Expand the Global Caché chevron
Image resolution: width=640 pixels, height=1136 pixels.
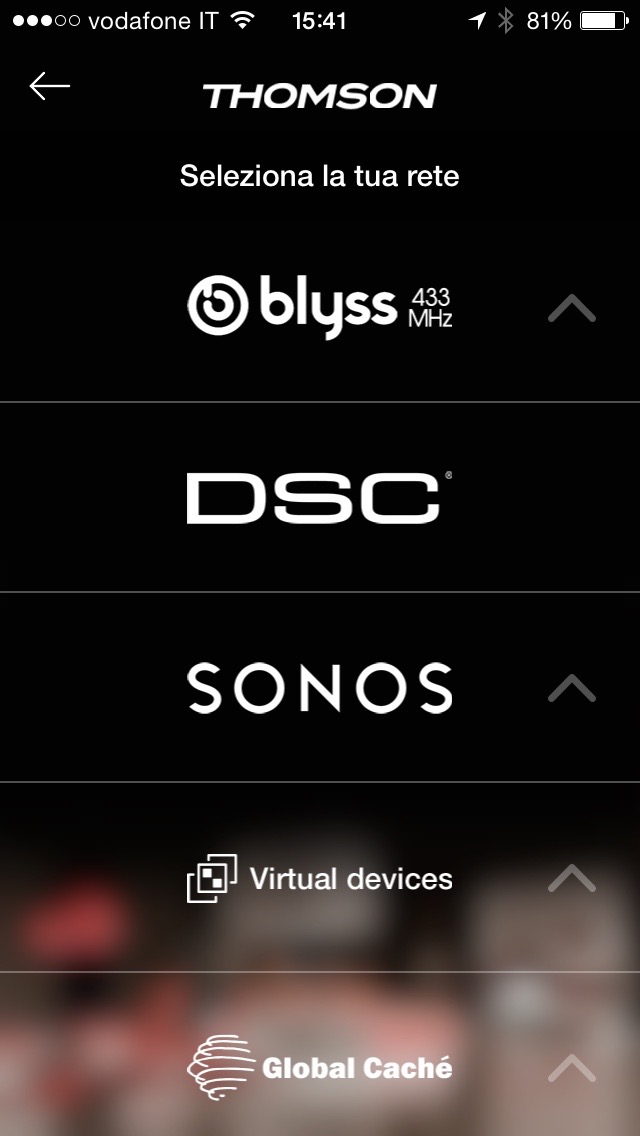572,1067
